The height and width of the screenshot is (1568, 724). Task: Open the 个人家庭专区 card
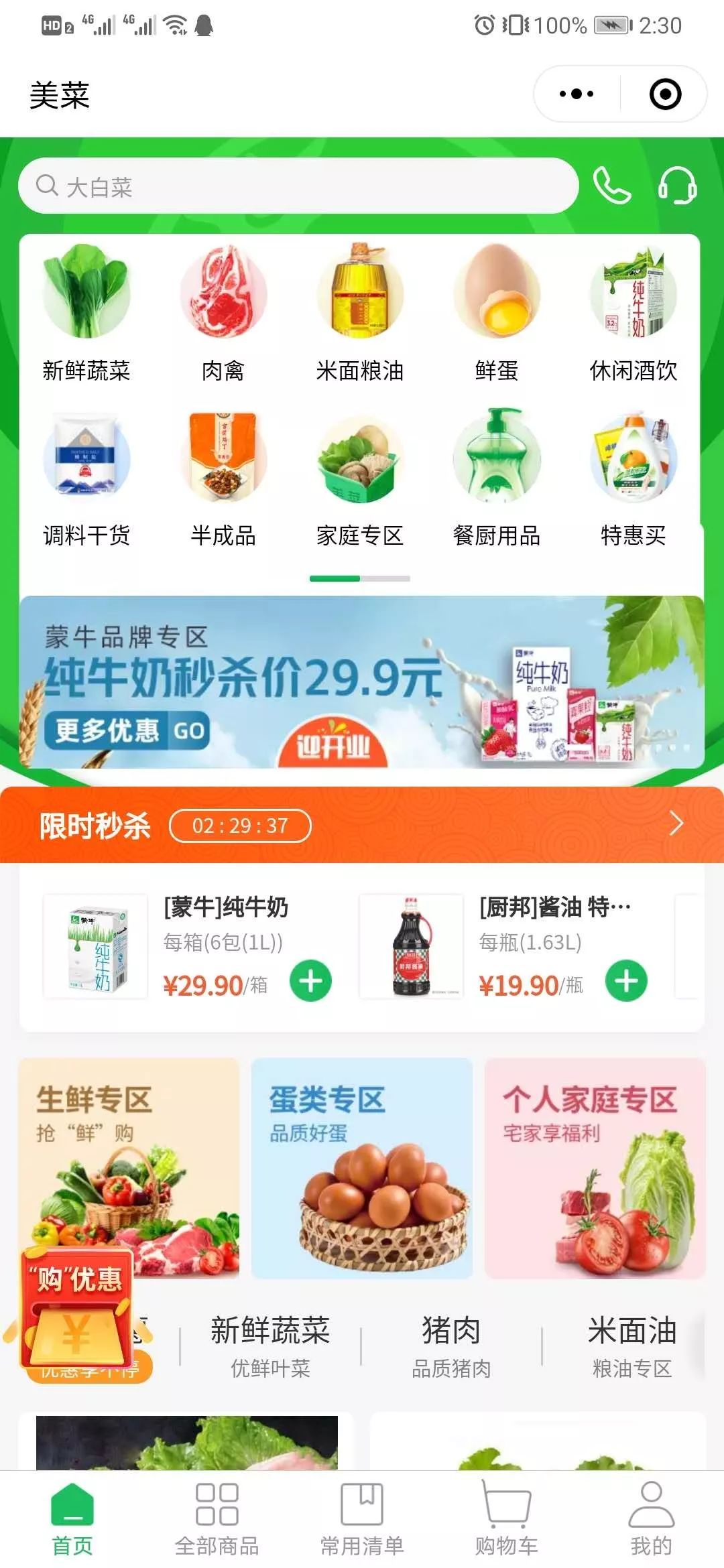coord(595,1167)
